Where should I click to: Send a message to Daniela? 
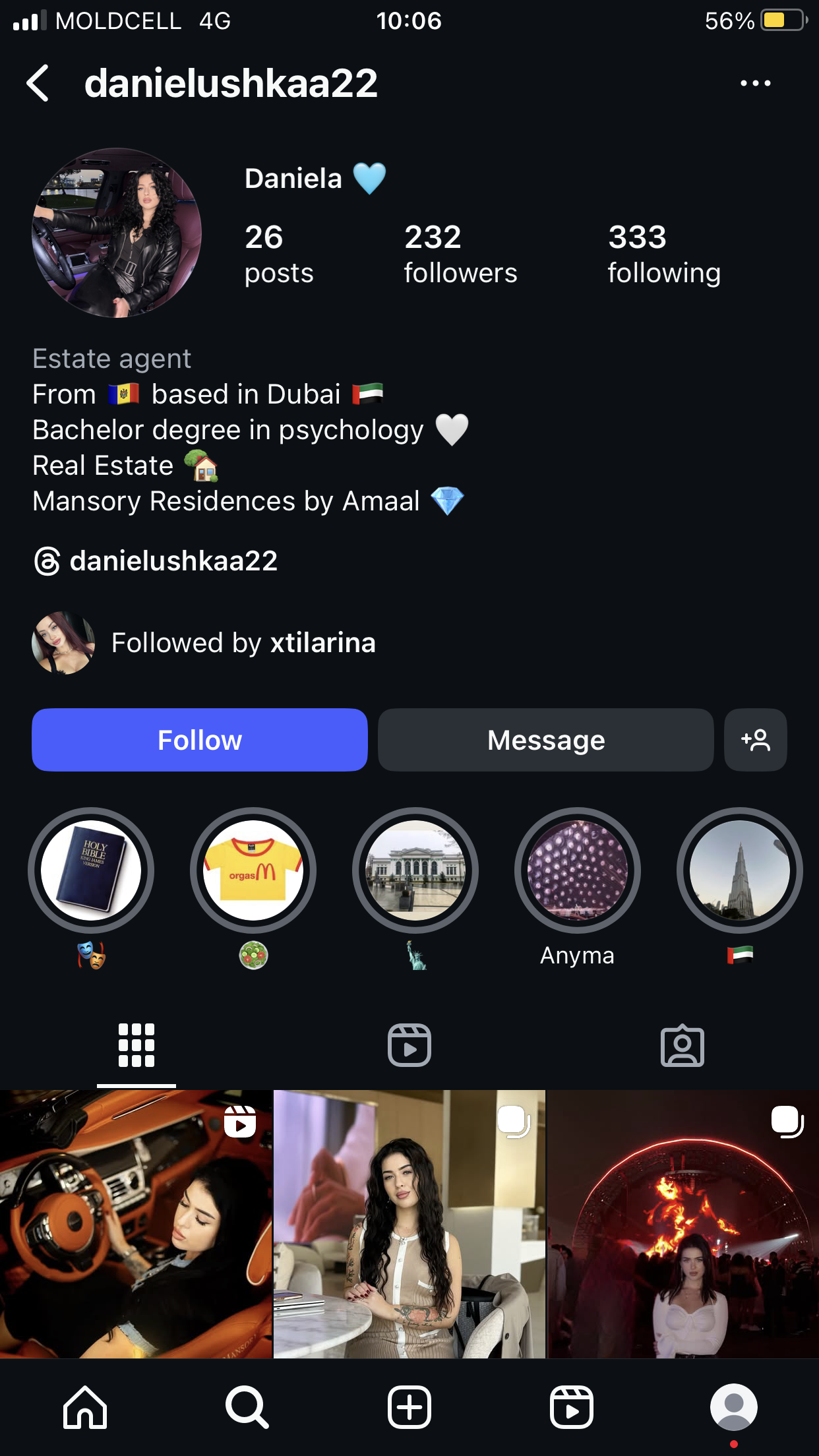click(545, 740)
